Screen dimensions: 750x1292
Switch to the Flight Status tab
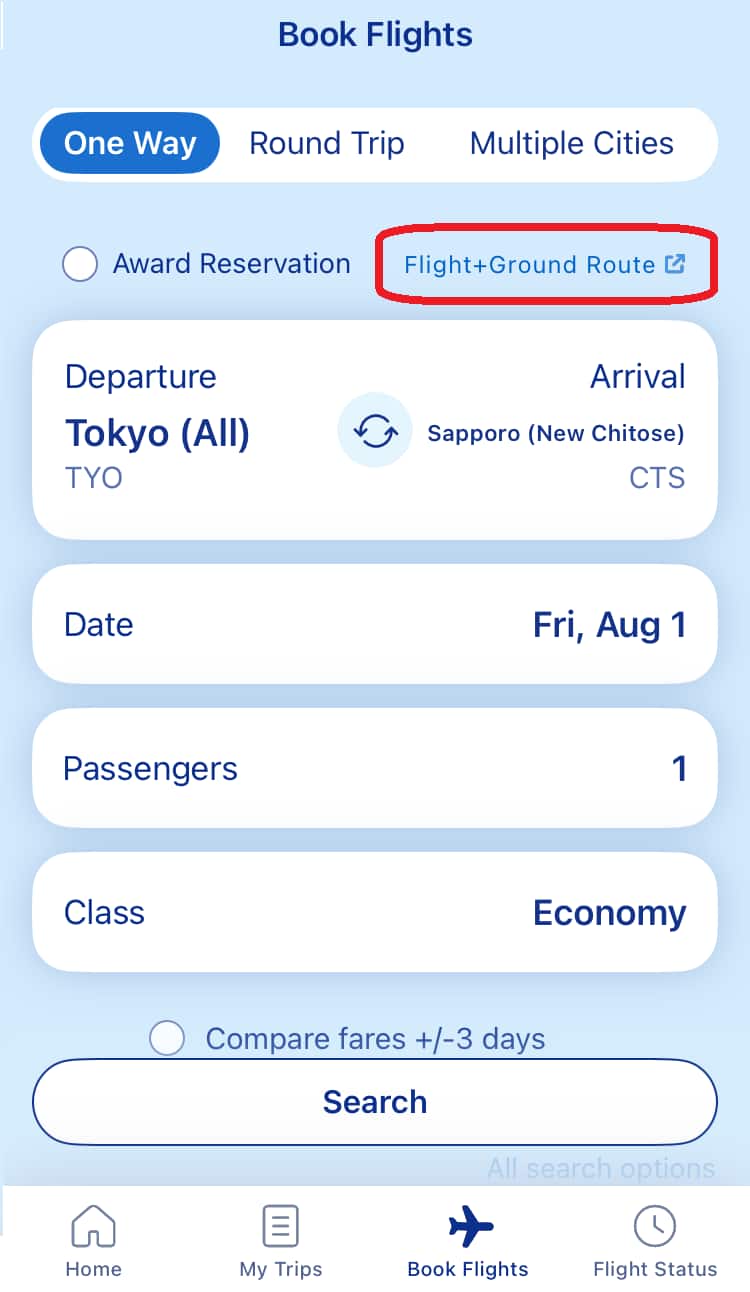tap(655, 1240)
